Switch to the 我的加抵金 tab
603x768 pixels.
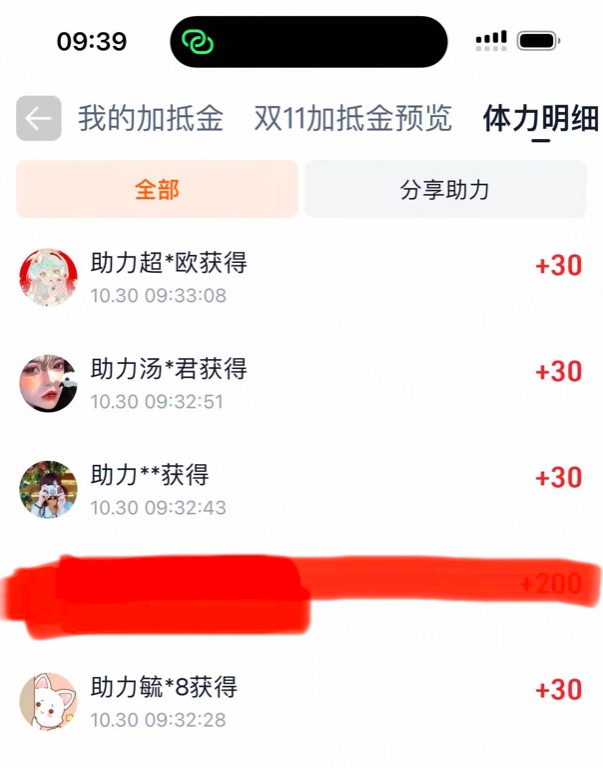tap(150, 119)
